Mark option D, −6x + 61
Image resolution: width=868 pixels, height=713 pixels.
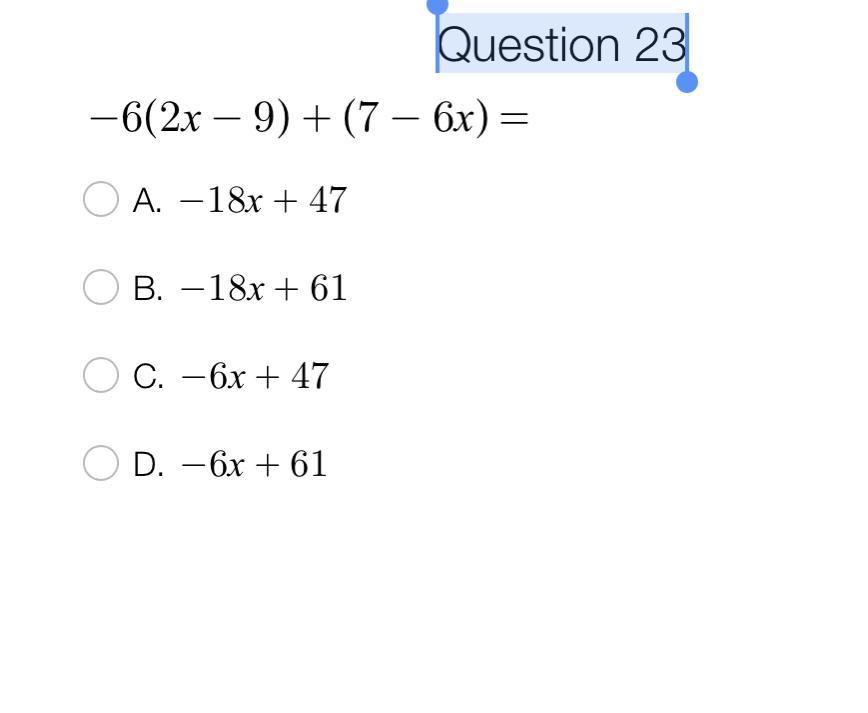coord(101,463)
